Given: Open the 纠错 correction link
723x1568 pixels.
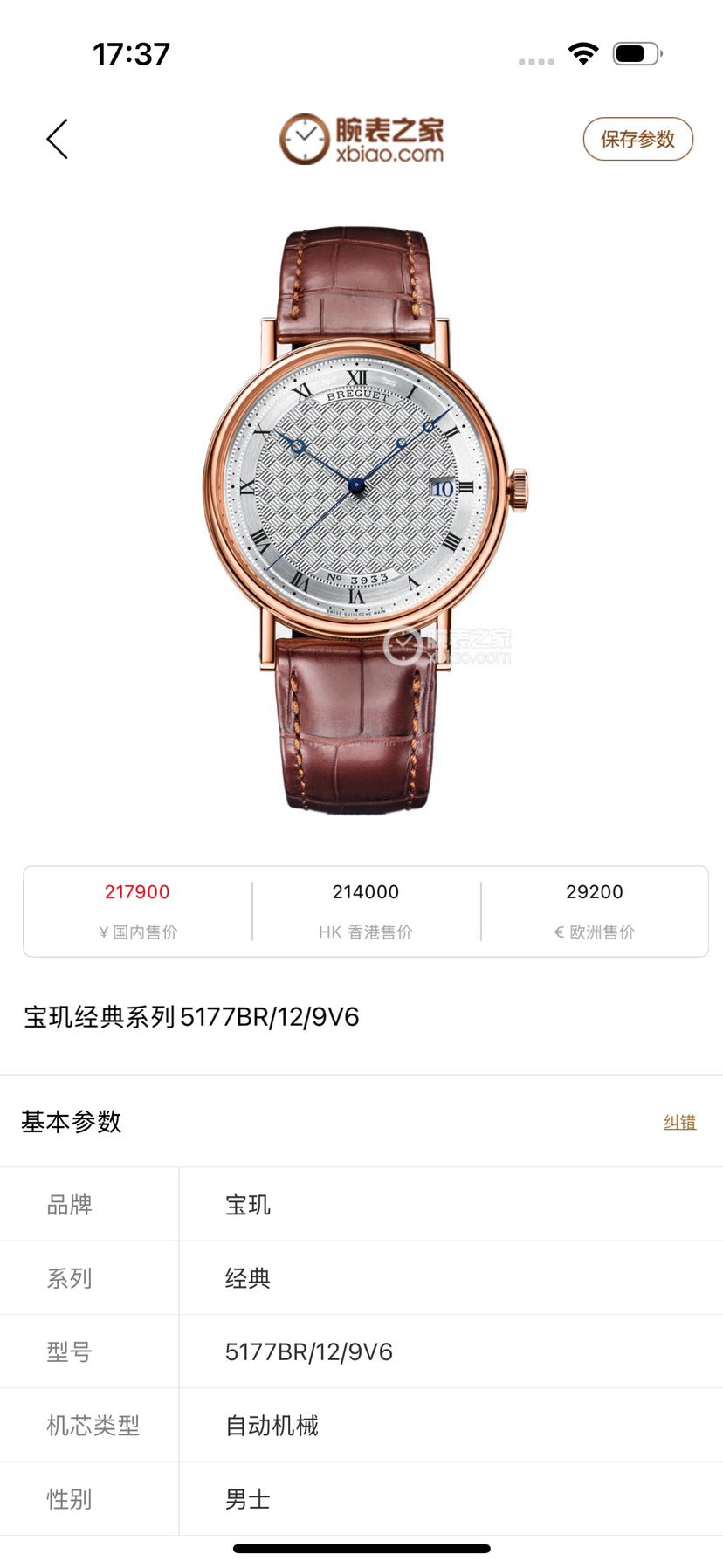Looking at the screenshot, I should 679,1122.
